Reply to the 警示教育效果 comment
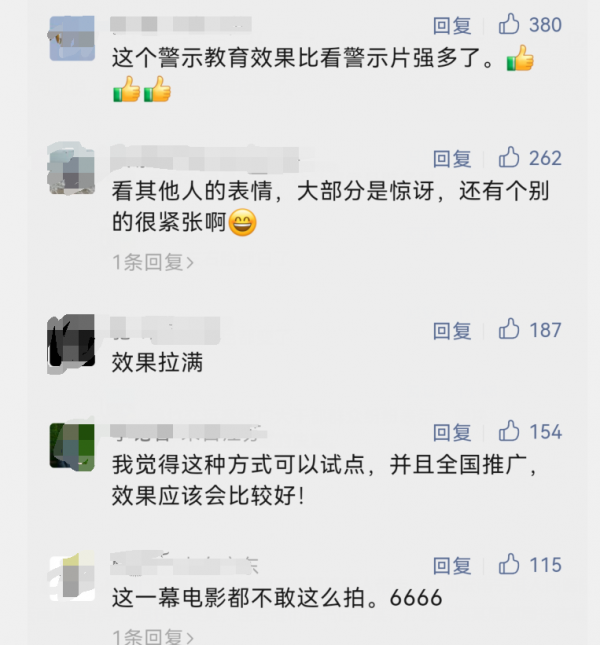 pyautogui.click(x=451, y=26)
